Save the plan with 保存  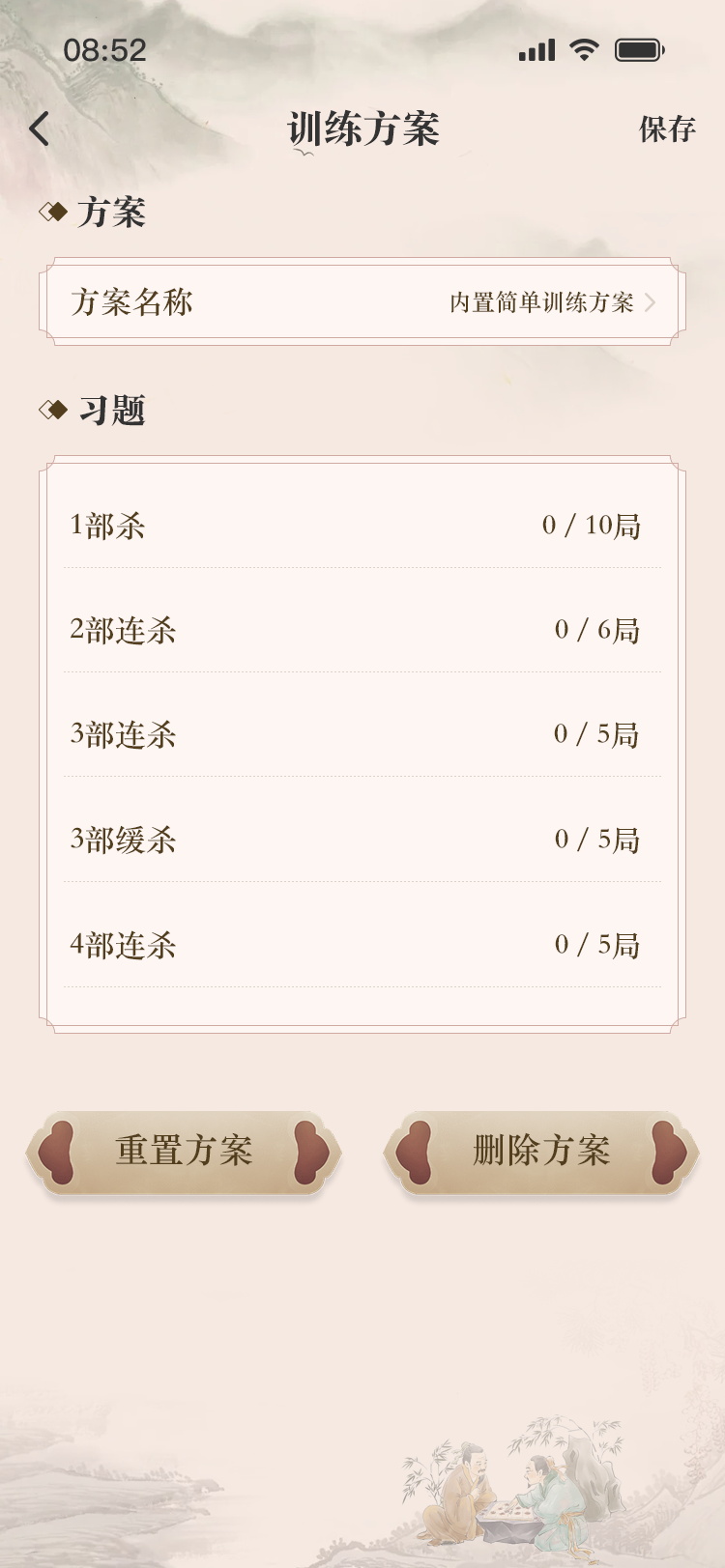pyautogui.click(x=664, y=128)
